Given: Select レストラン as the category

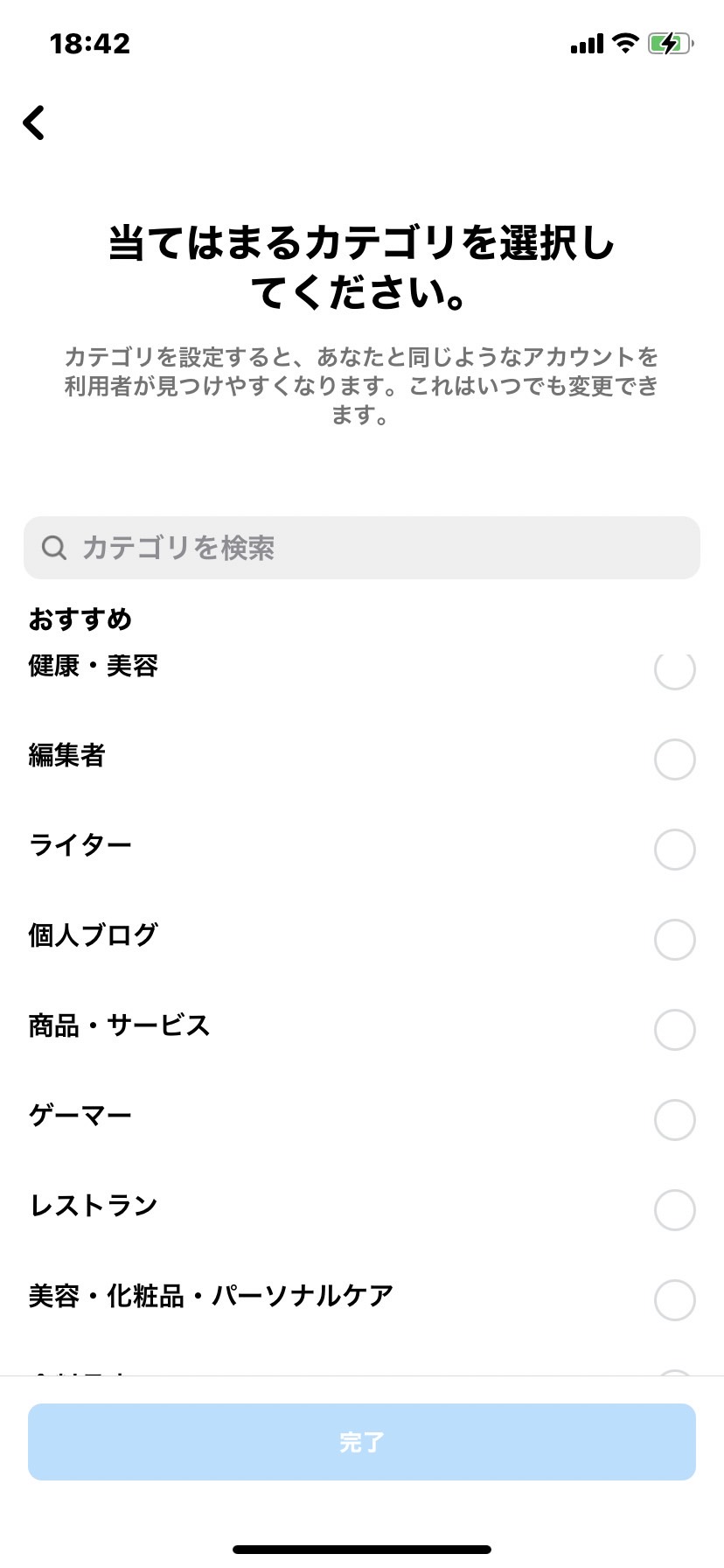Looking at the screenshot, I should pyautogui.click(x=362, y=1209).
